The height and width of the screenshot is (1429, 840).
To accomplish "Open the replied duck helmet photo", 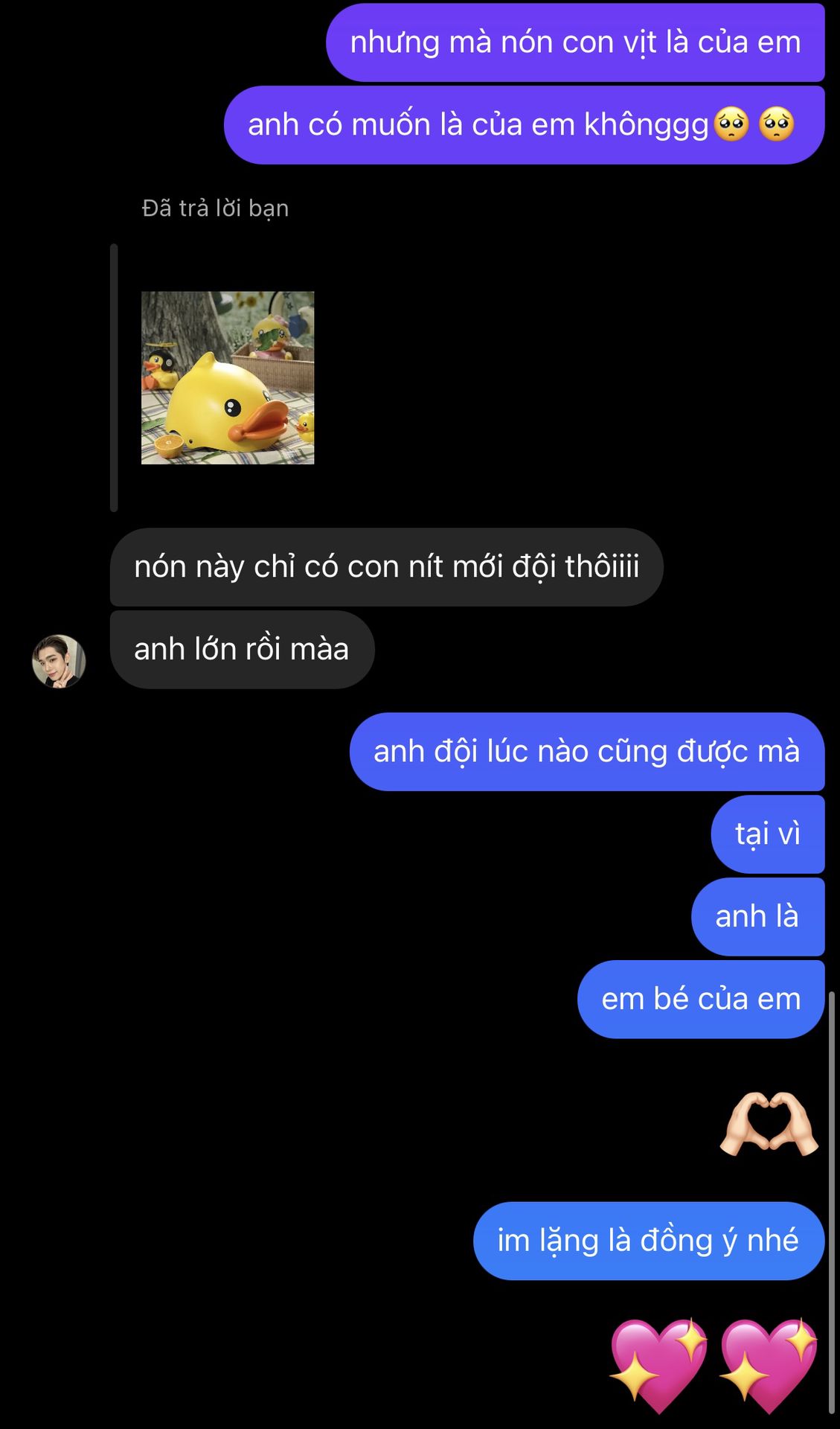I will pyautogui.click(x=228, y=378).
